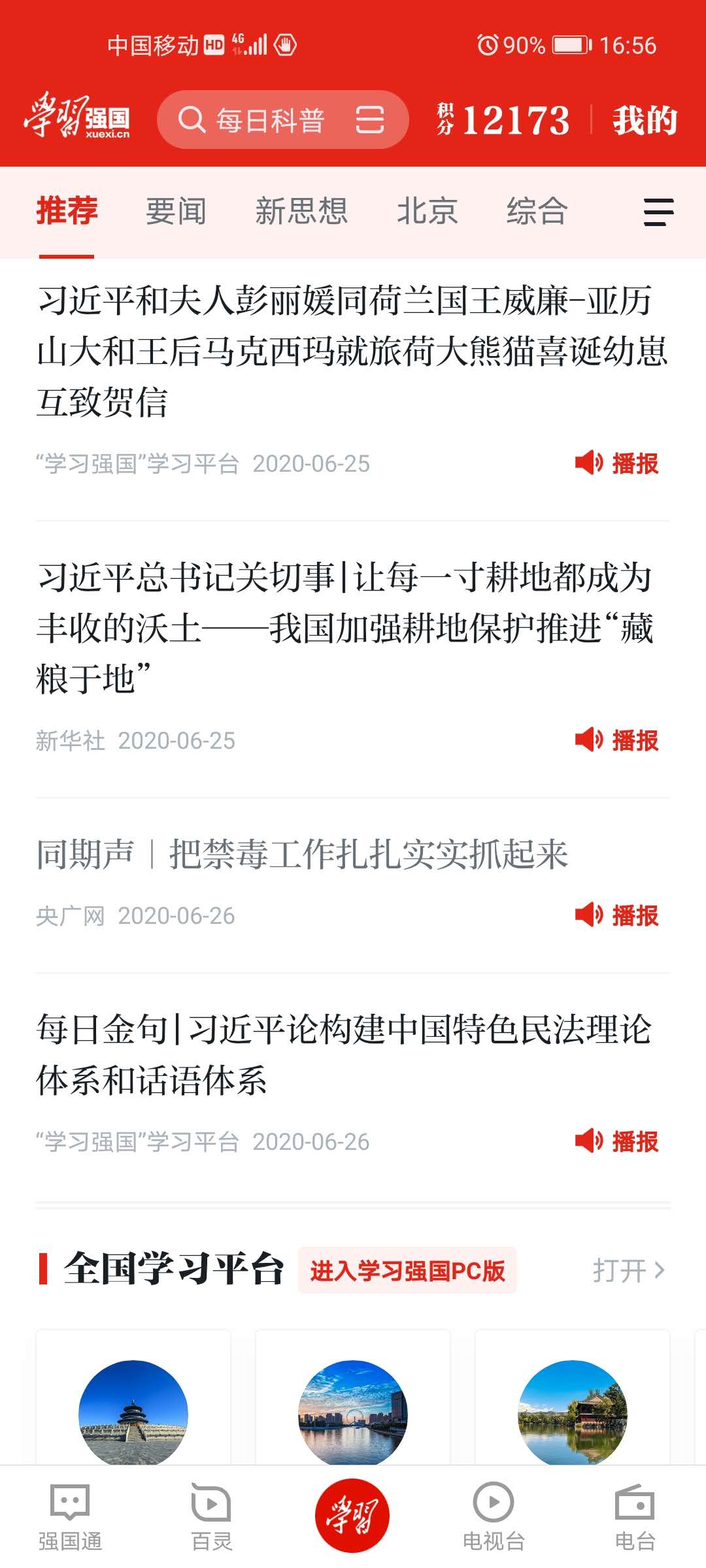Screen dimensions: 706x1568
Task: Play 播报 for the 耕地保护 article
Action: click(617, 740)
